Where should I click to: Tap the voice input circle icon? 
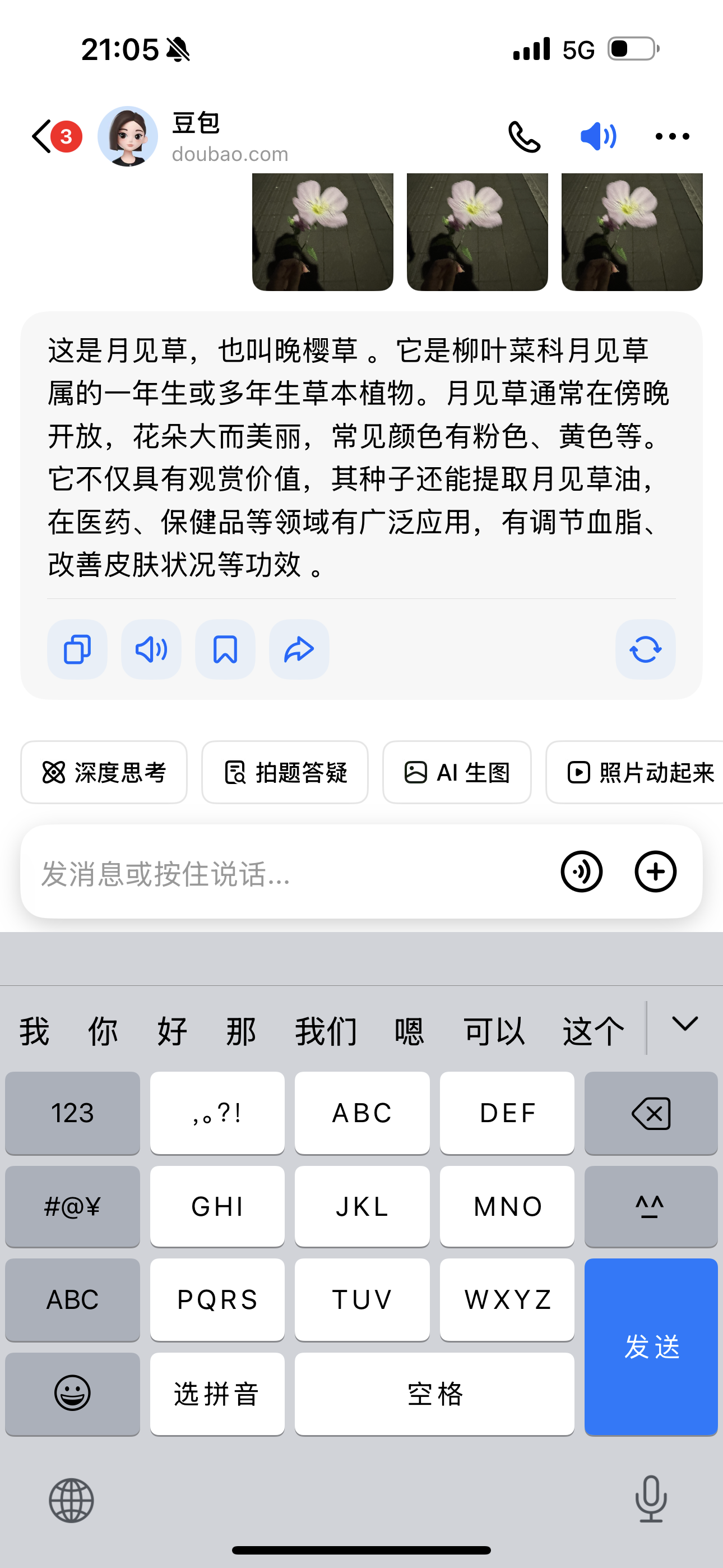[582, 871]
